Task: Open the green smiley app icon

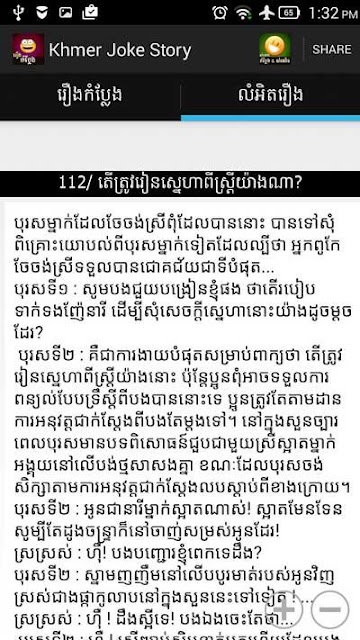Action: pyautogui.click(x=275, y=49)
